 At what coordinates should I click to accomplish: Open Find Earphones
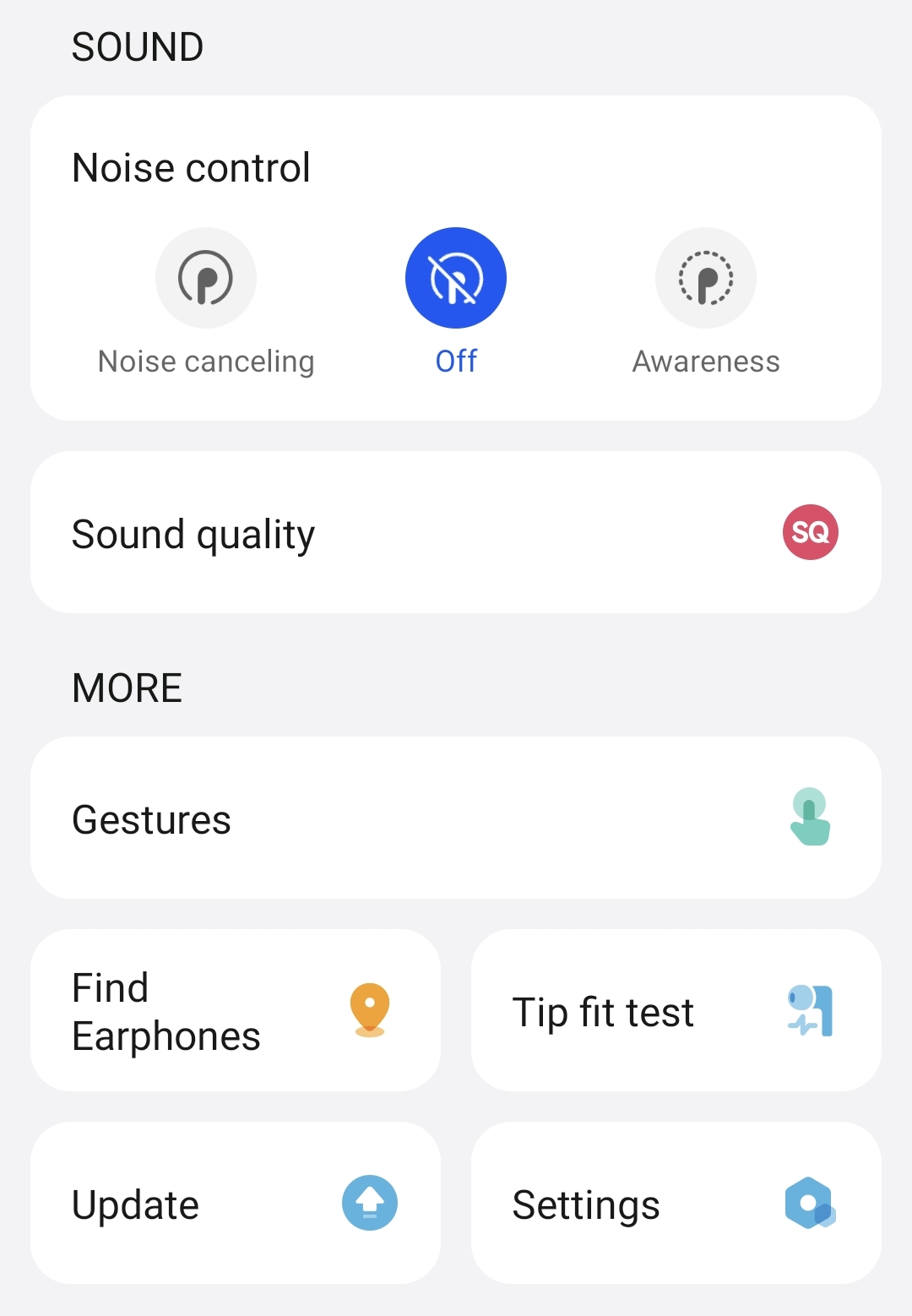236,1010
